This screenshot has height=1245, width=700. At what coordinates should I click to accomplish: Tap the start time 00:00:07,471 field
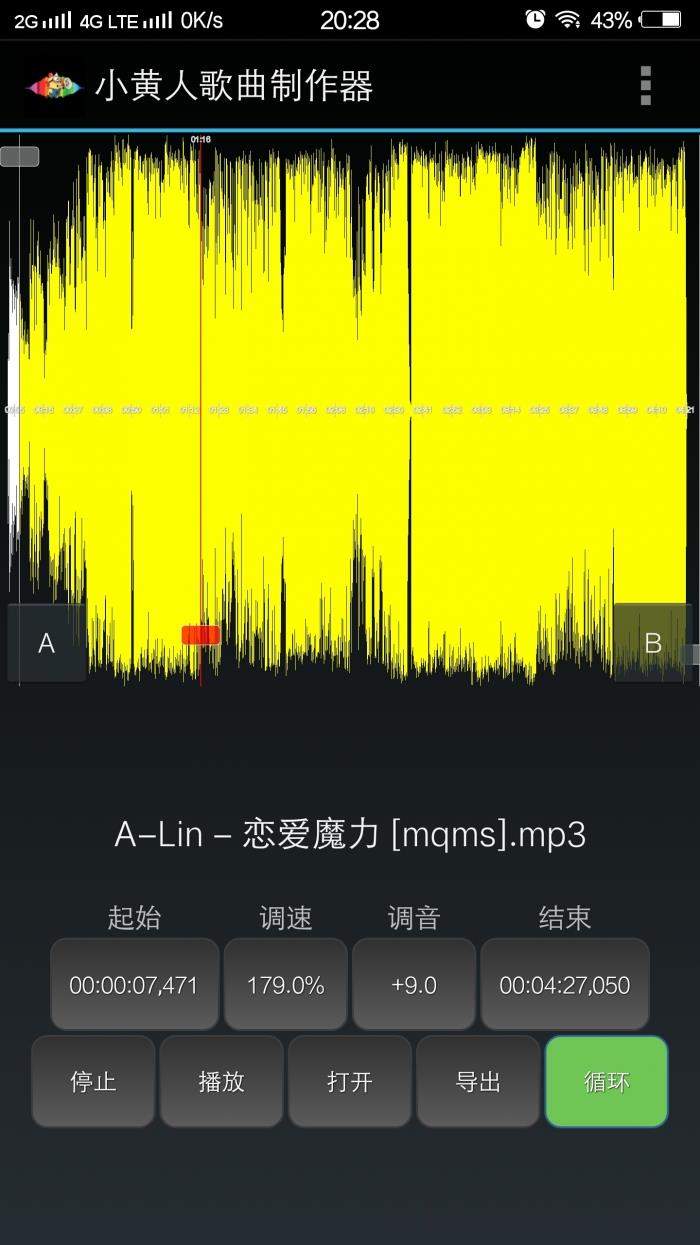(134, 985)
